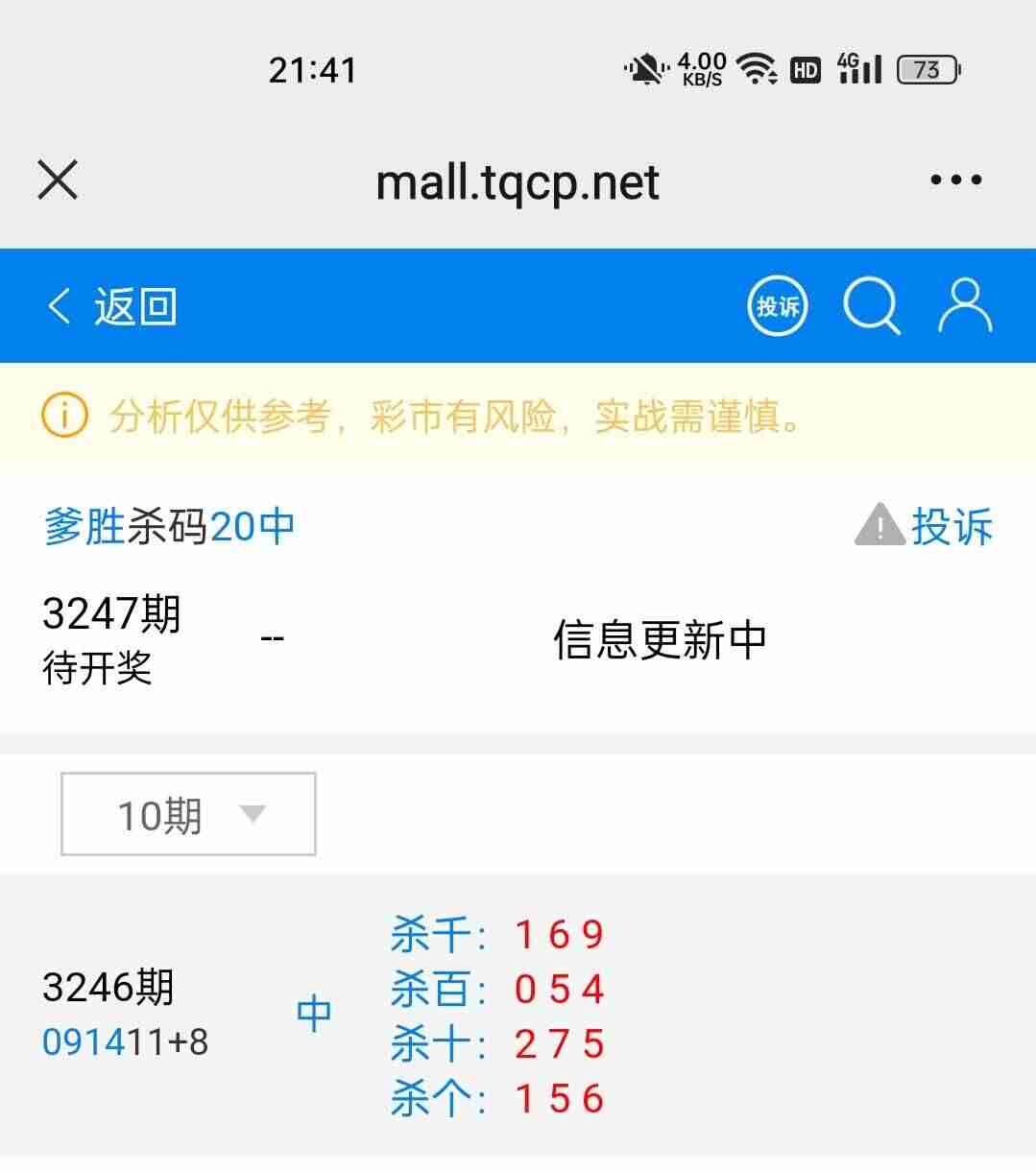Select the title 爹胜杀码20中
Viewport: 1036px width, 1173px height.
(x=169, y=526)
